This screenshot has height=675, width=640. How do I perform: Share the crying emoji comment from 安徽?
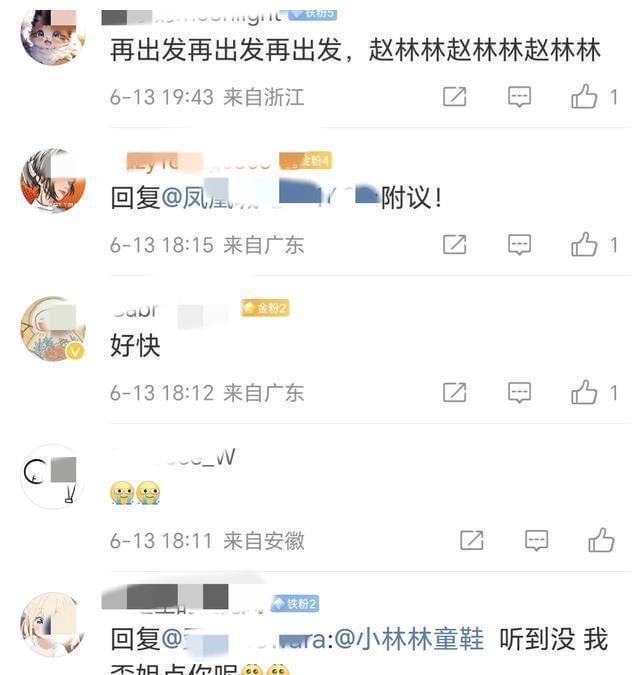pyautogui.click(x=472, y=541)
